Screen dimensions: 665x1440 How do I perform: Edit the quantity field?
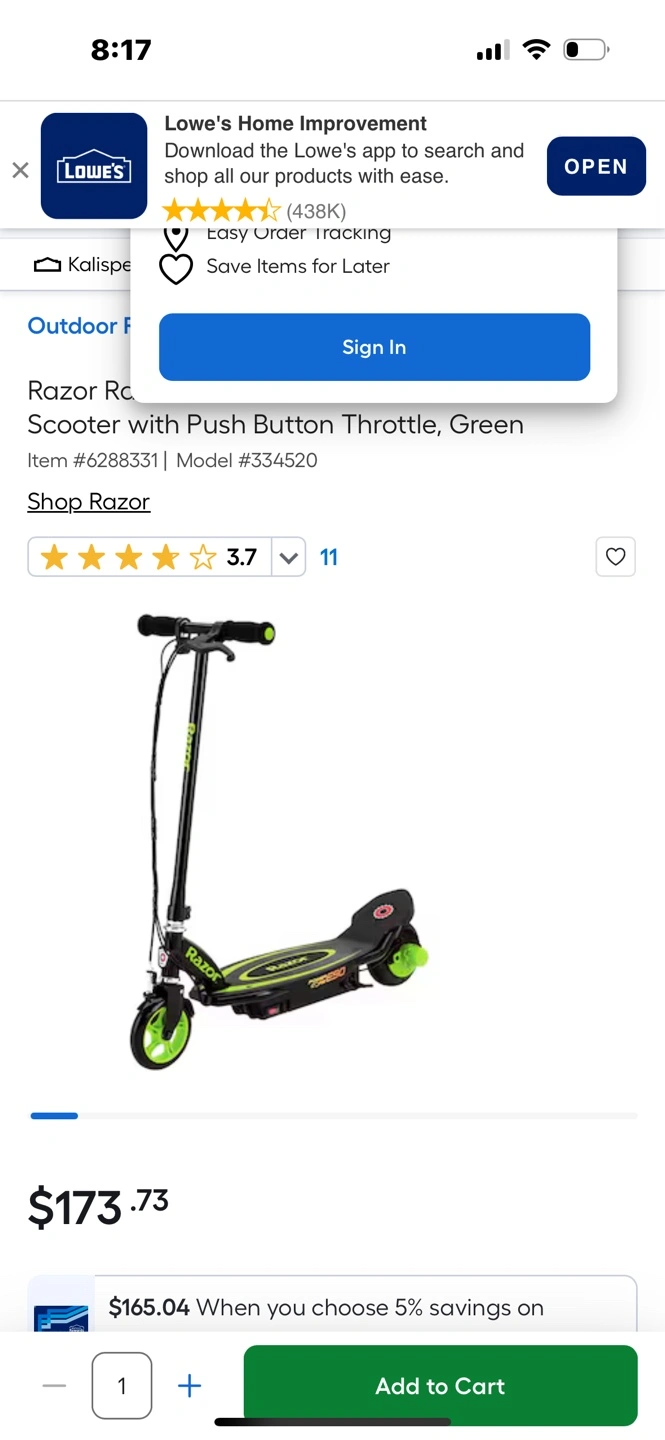click(x=122, y=1386)
